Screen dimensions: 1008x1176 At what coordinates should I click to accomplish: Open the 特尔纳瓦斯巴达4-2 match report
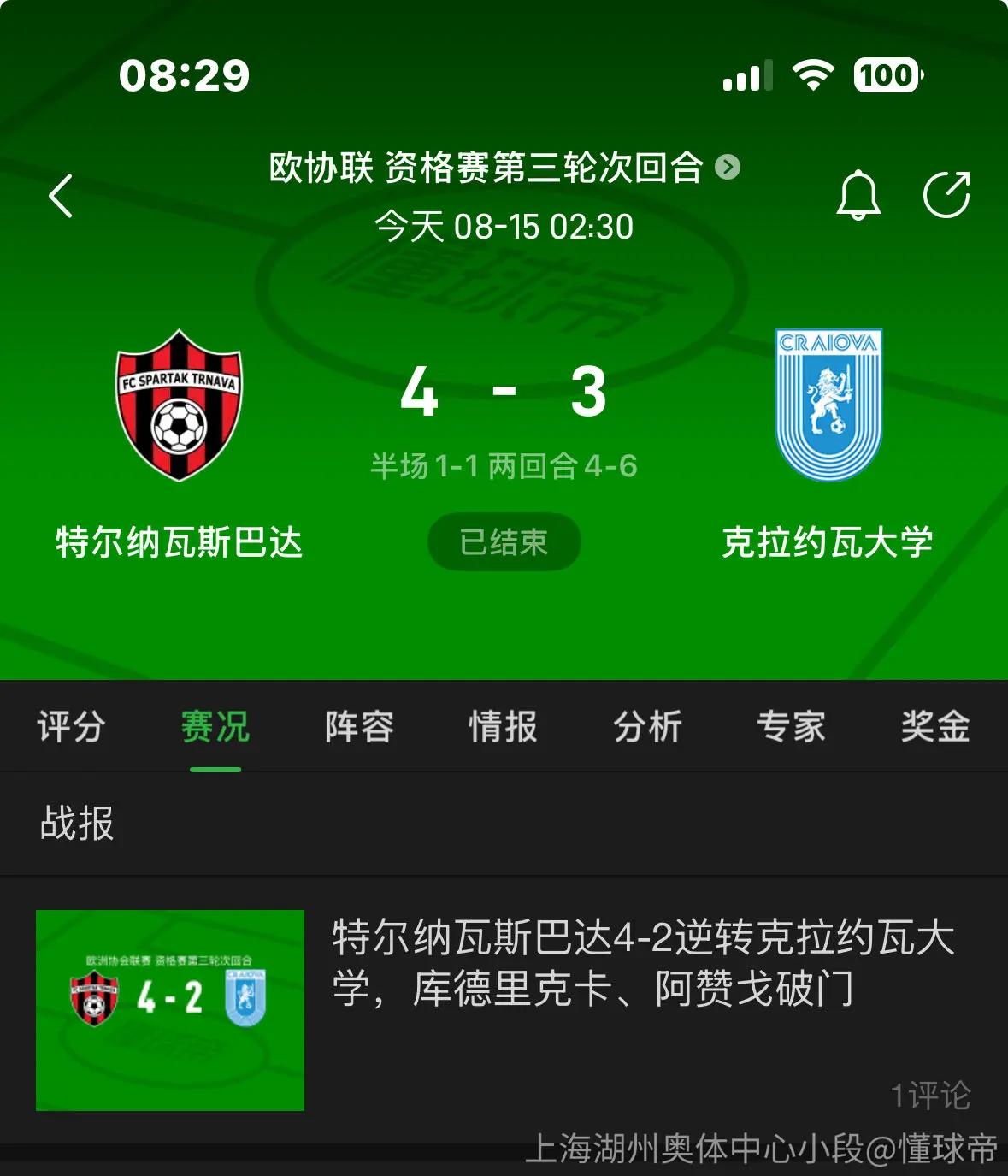[504, 1010]
